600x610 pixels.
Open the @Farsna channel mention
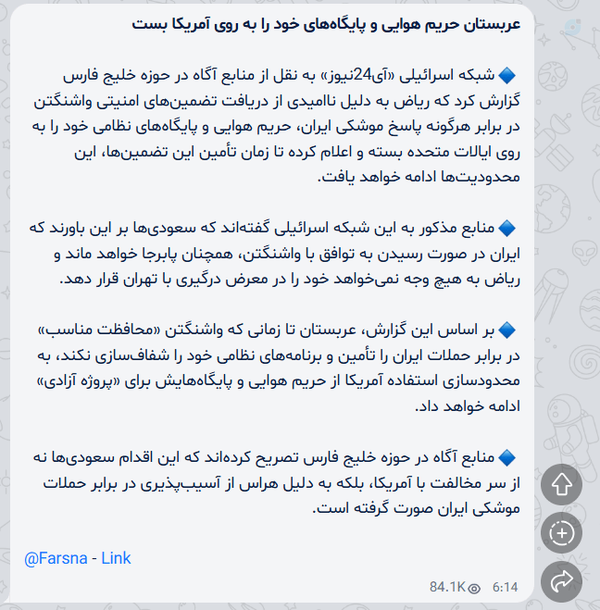(x=56, y=559)
